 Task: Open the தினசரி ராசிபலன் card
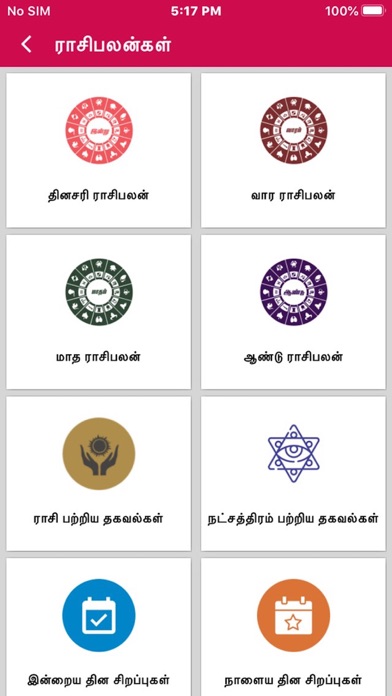(99, 150)
